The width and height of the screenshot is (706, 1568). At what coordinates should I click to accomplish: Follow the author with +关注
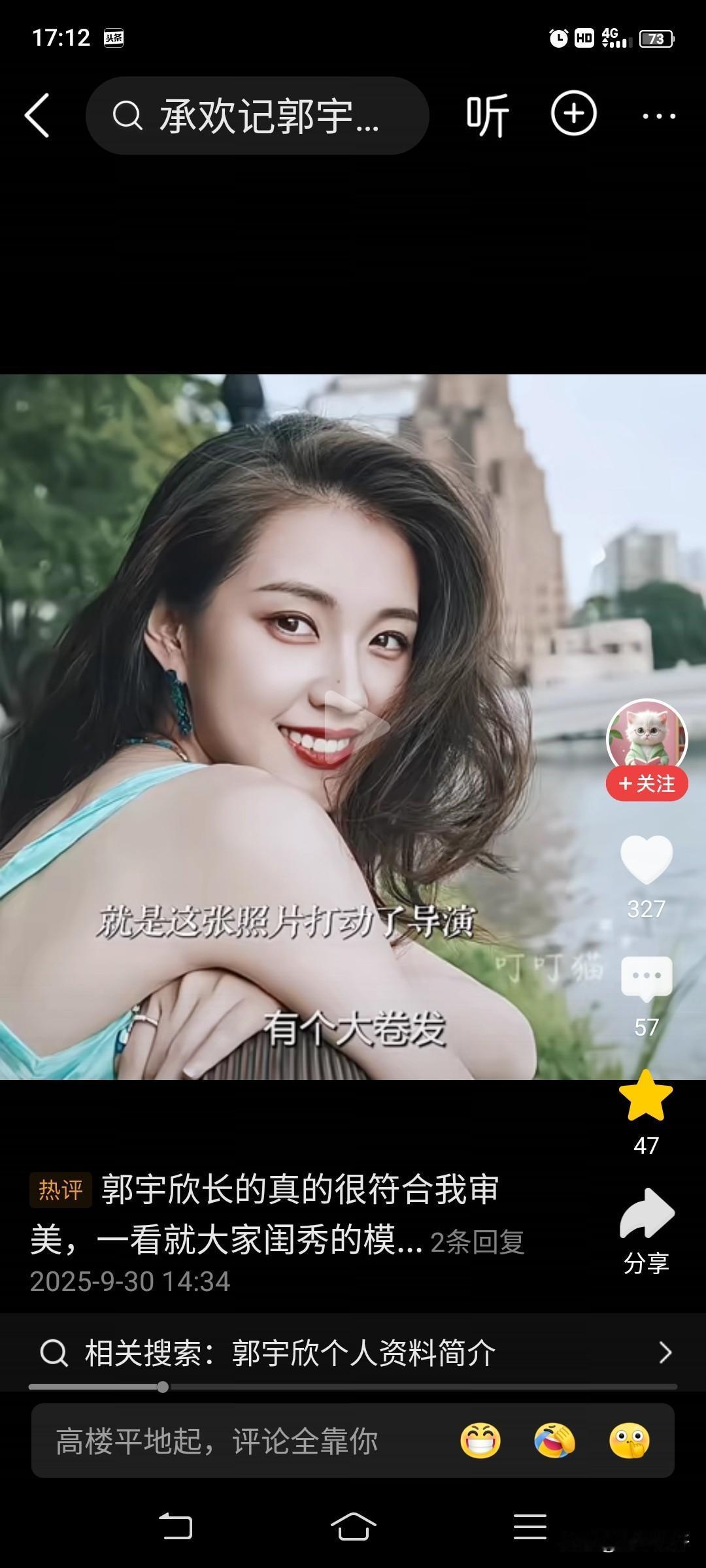(x=647, y=783)
